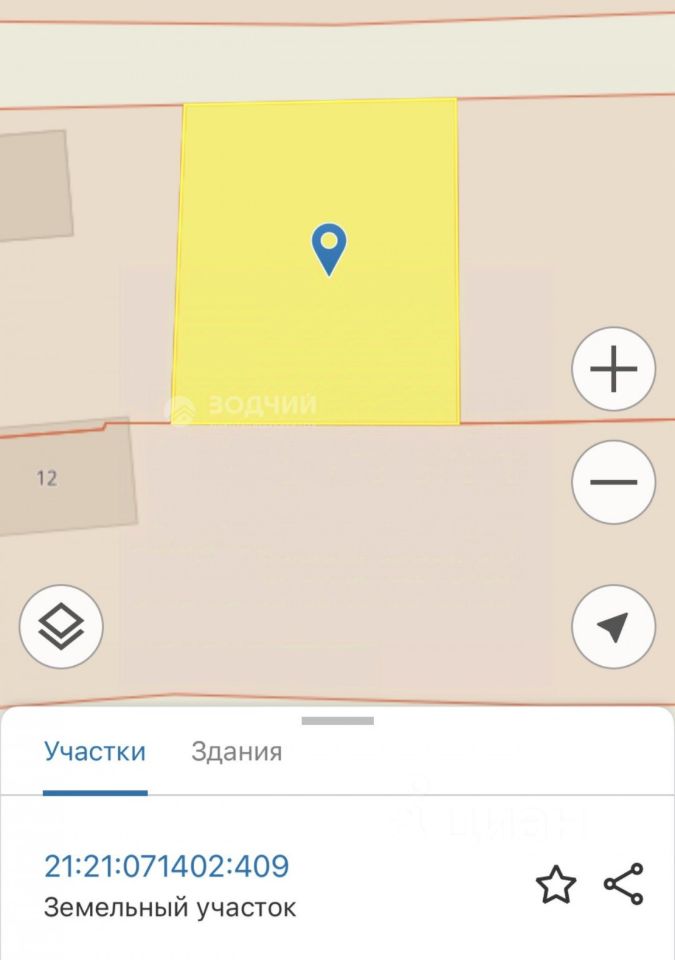Switch to the Участки tab
The image size is (675, 960).
pyautogui.click(x=95, y=752)
